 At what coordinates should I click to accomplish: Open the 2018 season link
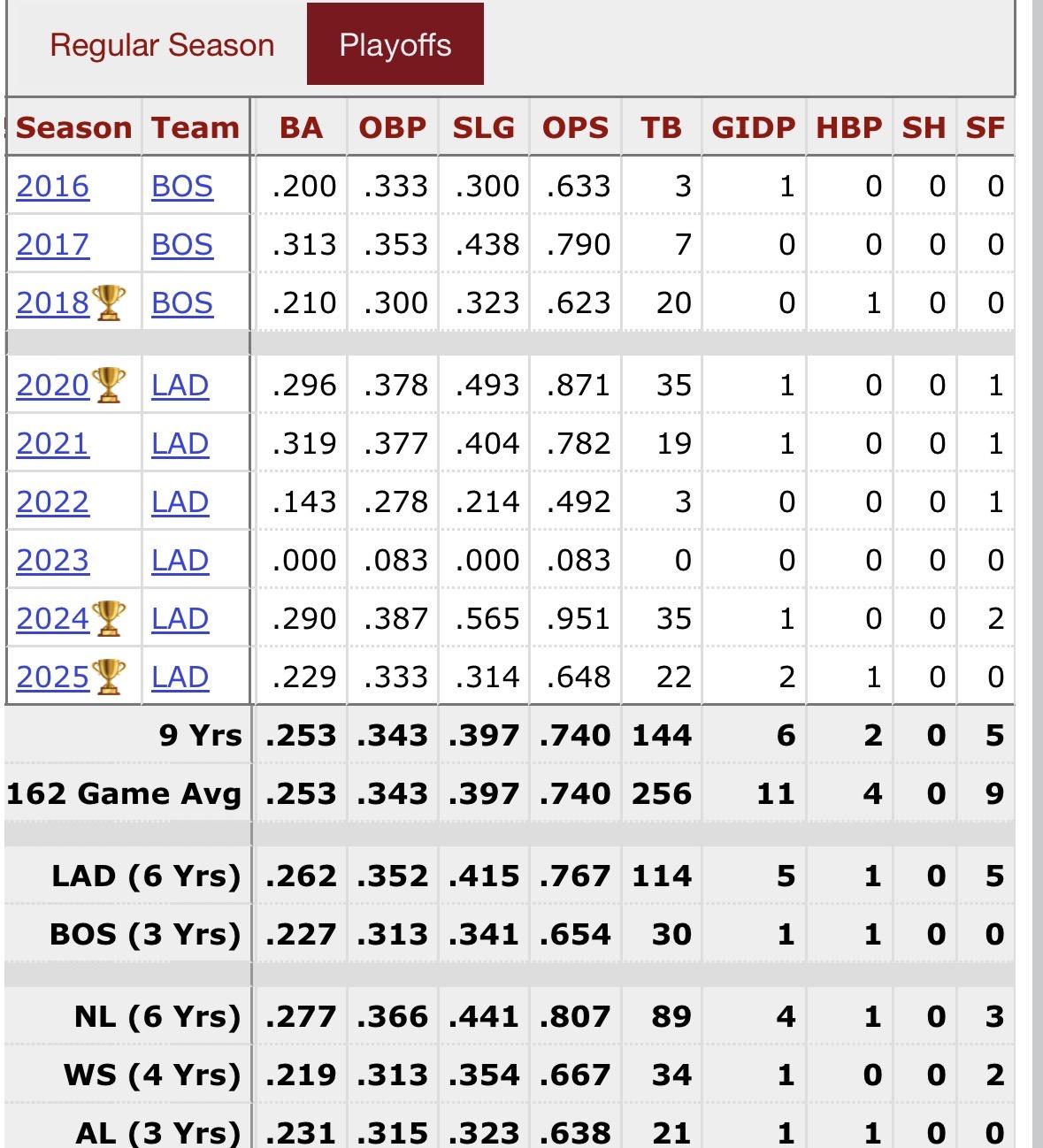click(x=53, y=303)
